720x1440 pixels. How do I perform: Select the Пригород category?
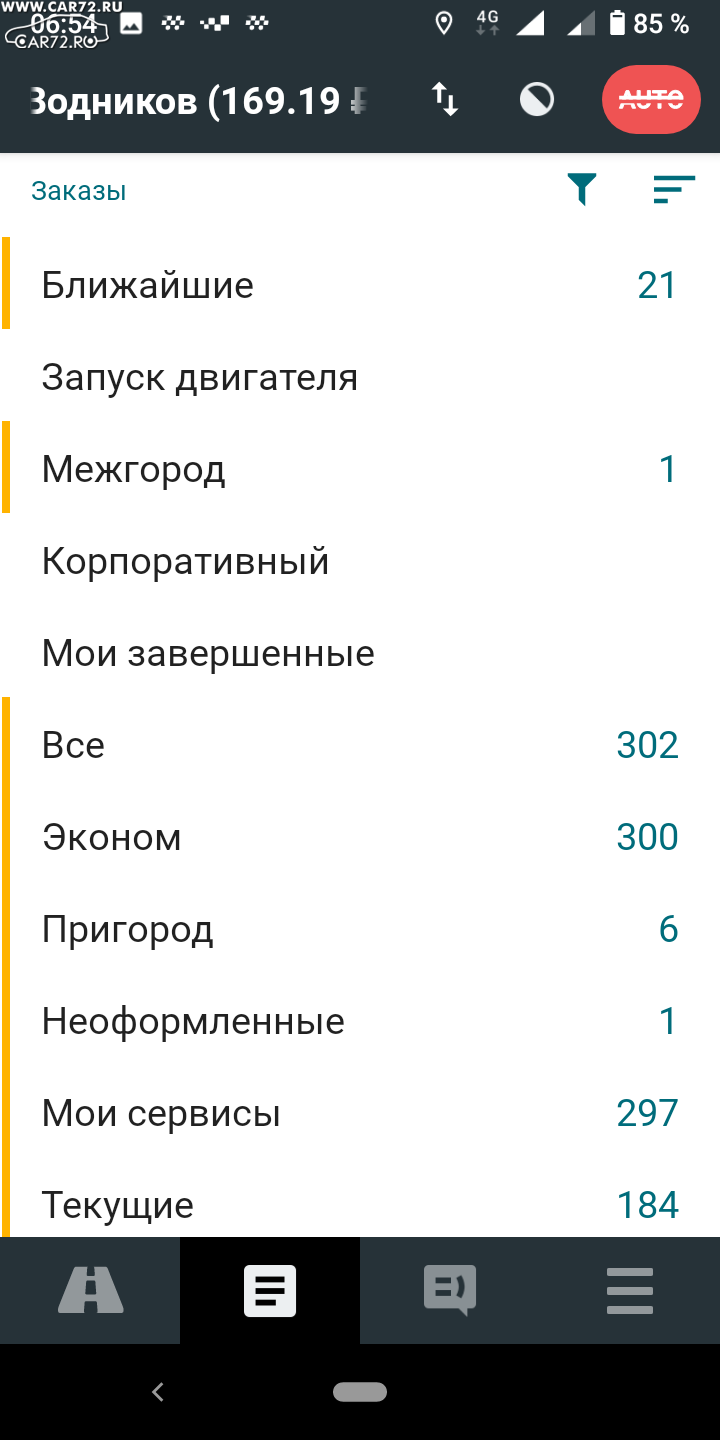360,930
